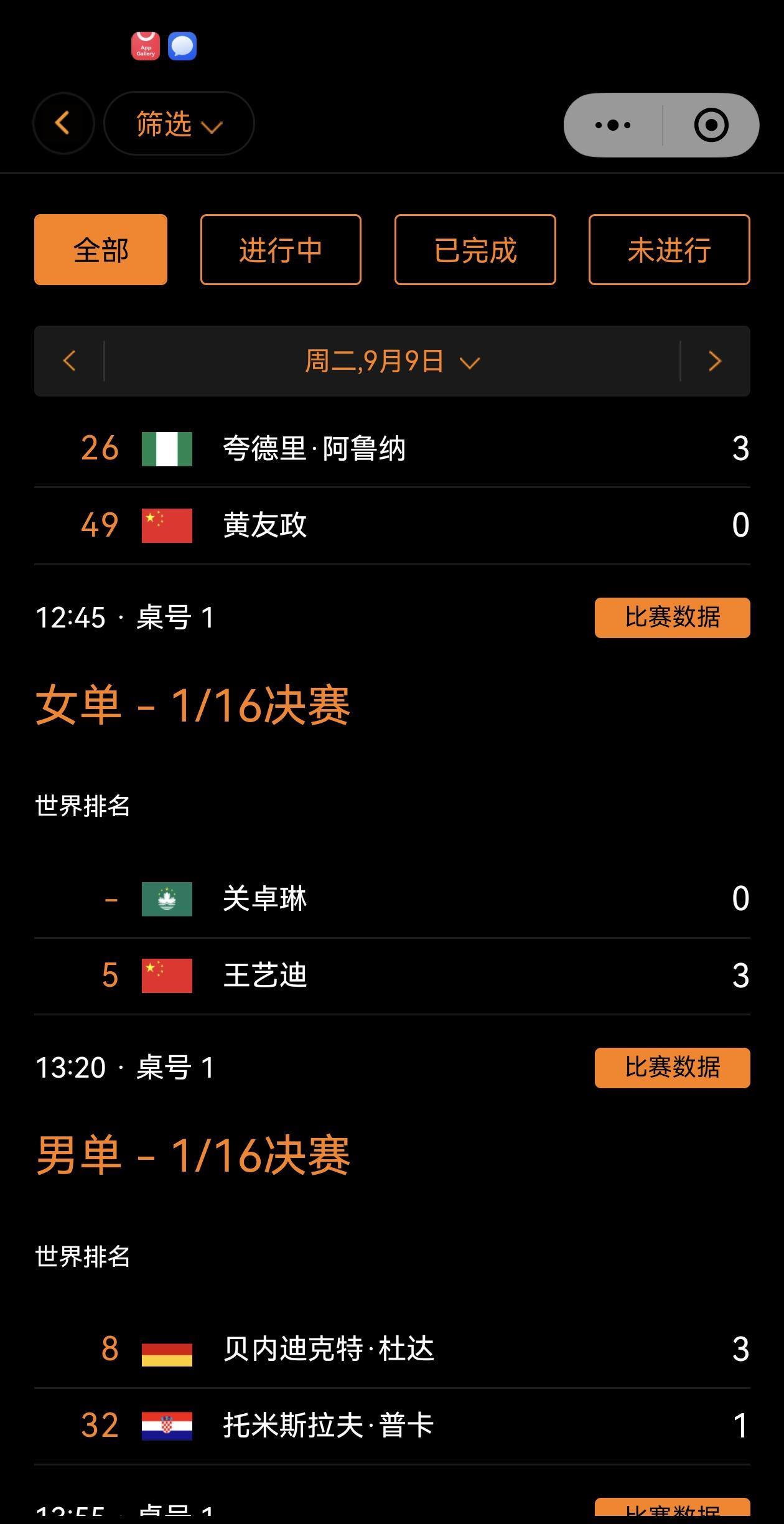Open the mini program more options menu
Screen dimensions: 784x1524
coord(613,125)
